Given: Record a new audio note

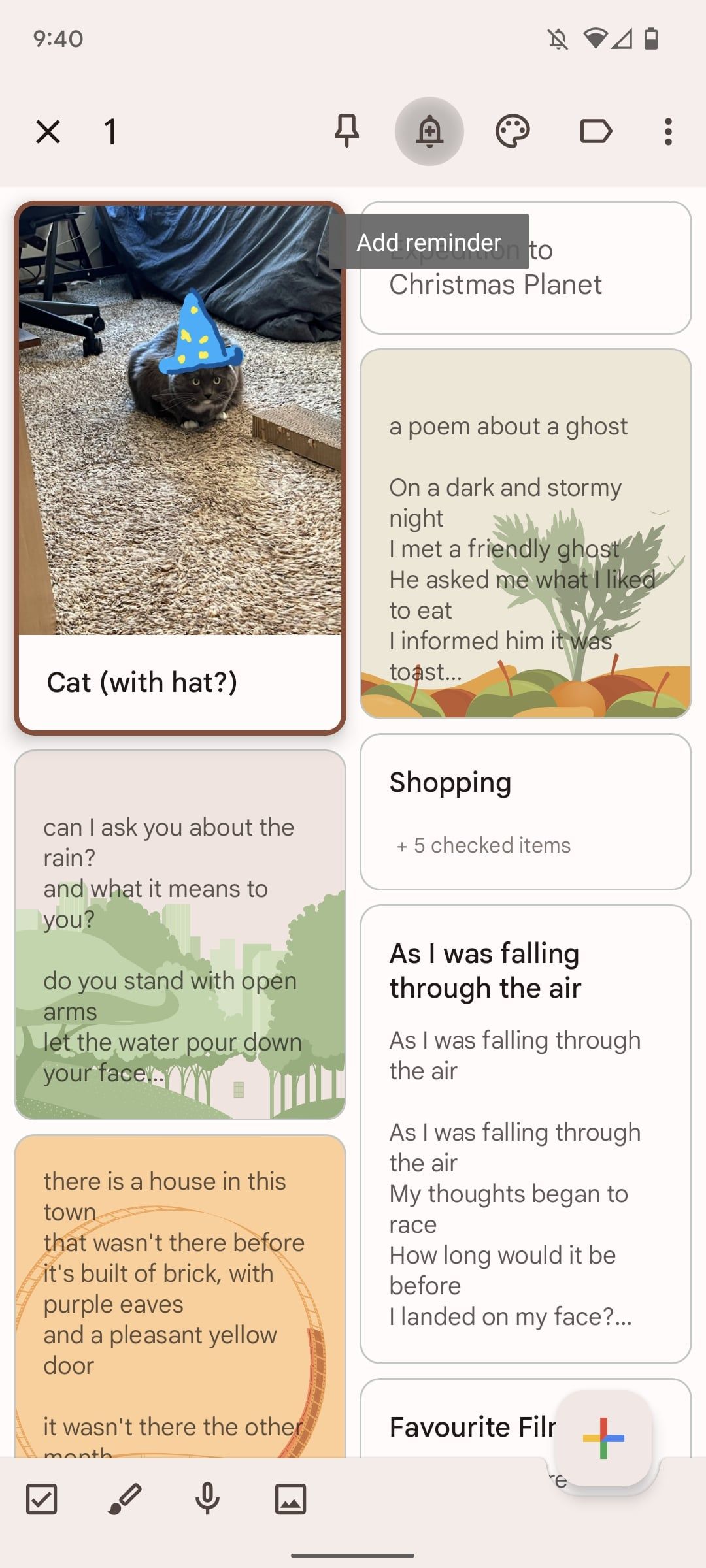Looking at the screenshot, I should click(x=207, y=1498).
